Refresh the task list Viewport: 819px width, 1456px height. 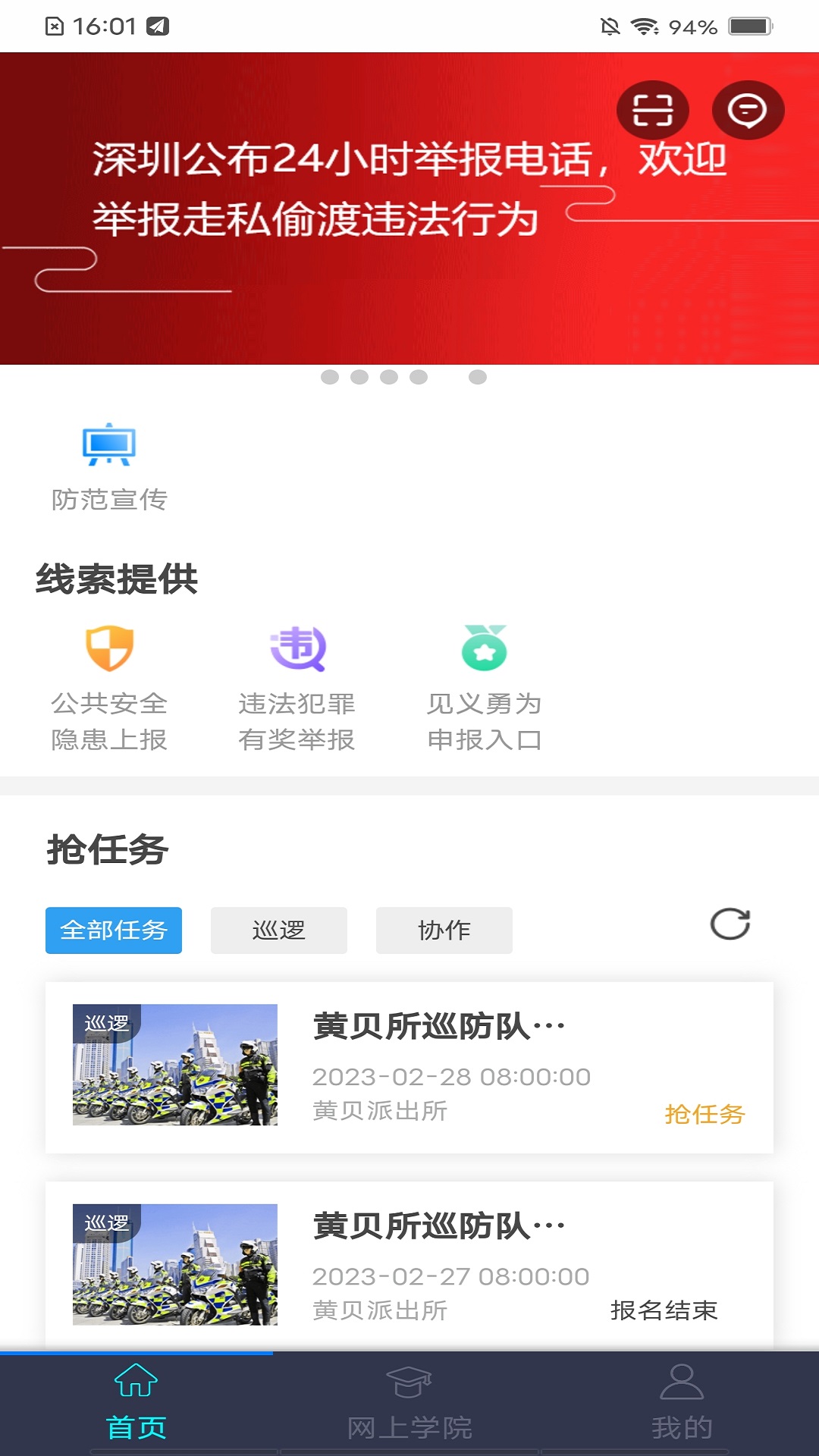730,924
